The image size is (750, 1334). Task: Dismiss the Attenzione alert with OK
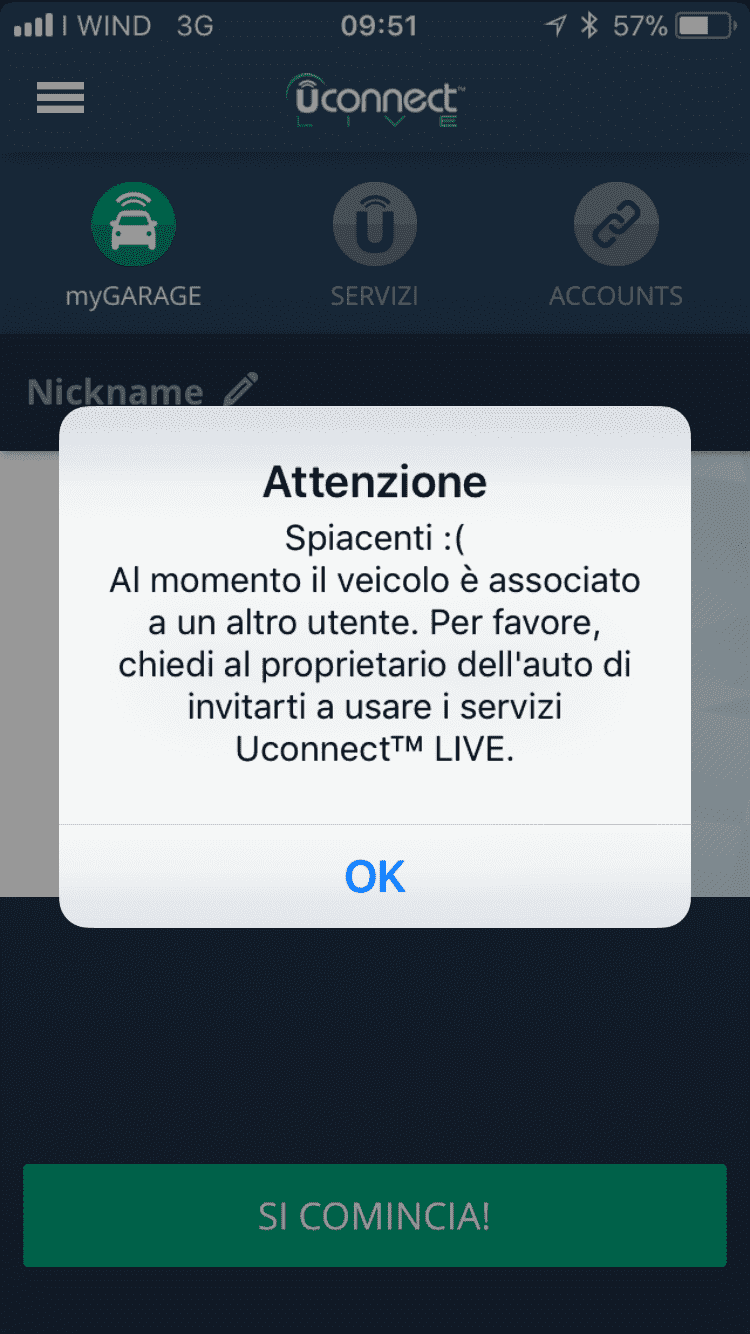tap(375, 876)
